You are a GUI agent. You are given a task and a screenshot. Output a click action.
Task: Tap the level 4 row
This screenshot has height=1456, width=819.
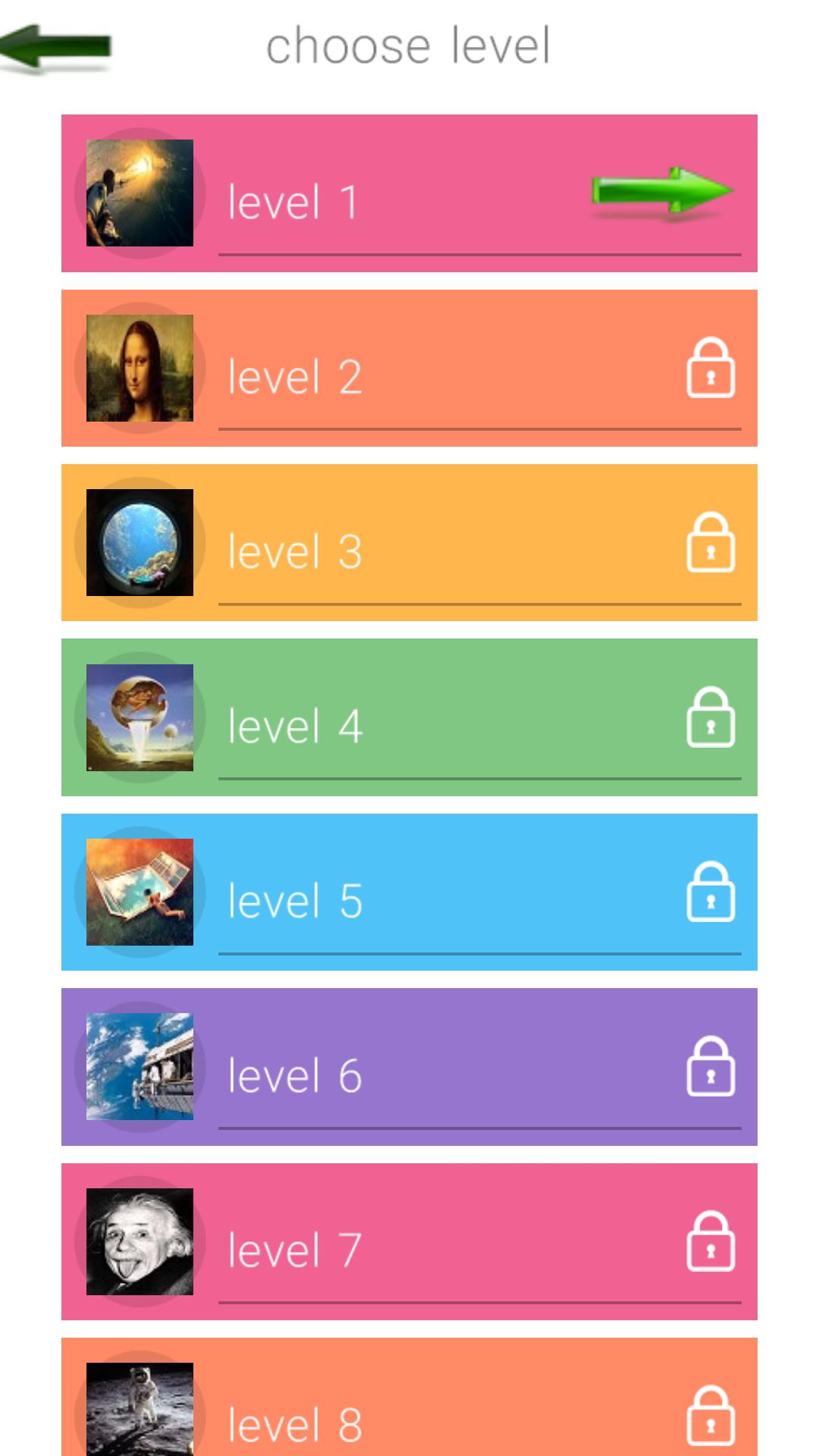[409, 717]
